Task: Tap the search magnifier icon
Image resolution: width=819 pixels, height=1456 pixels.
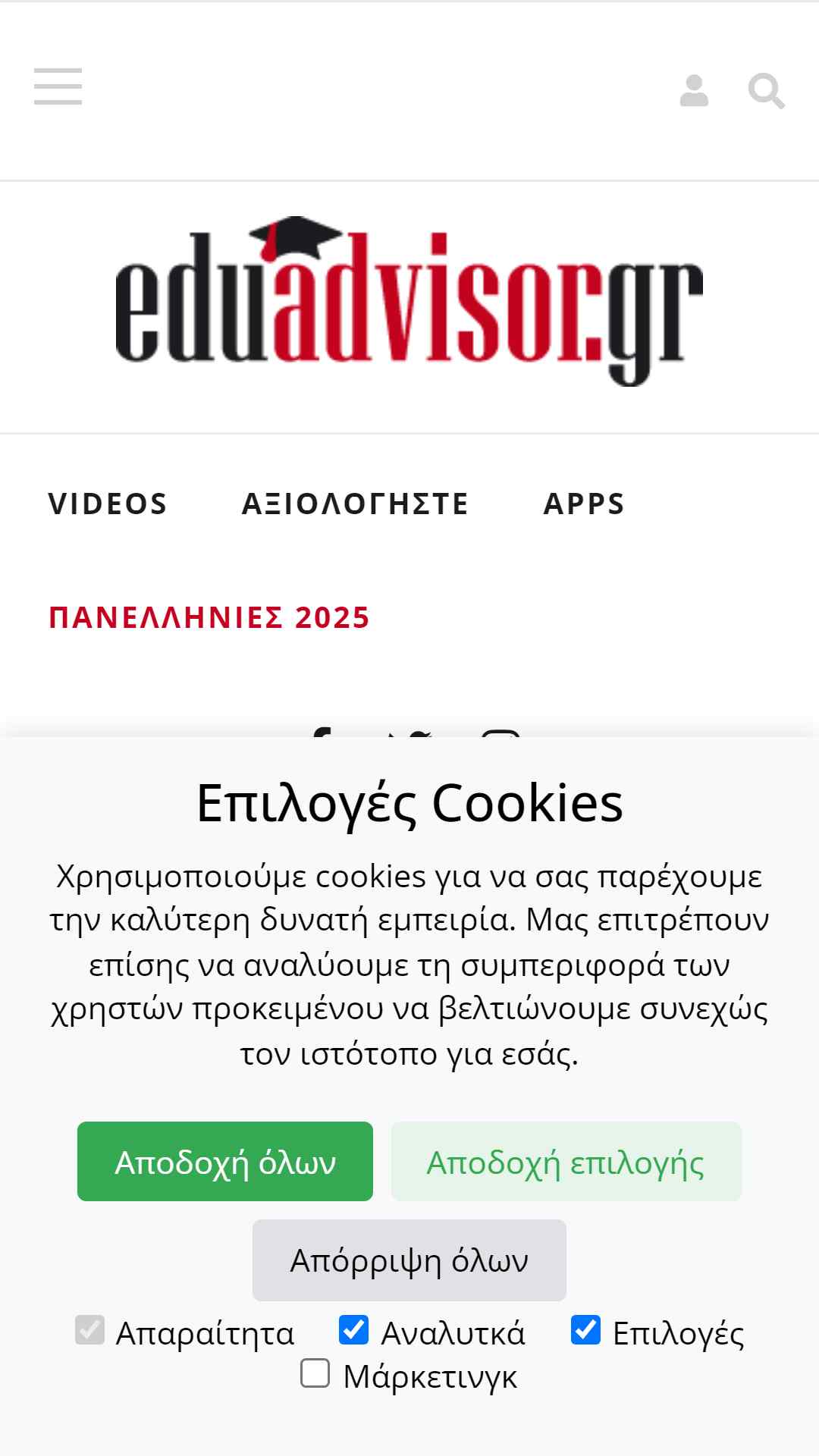Action: pyautogui.click(x=766, y=91)
